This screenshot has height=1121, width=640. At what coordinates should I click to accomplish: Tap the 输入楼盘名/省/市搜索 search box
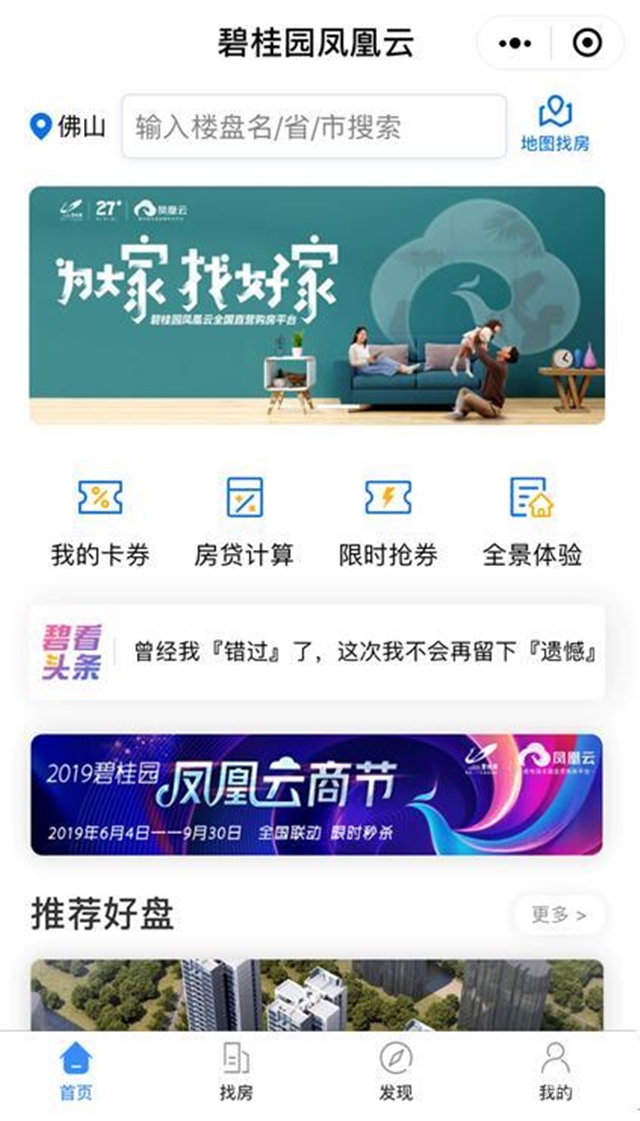[x=313, y=127]
